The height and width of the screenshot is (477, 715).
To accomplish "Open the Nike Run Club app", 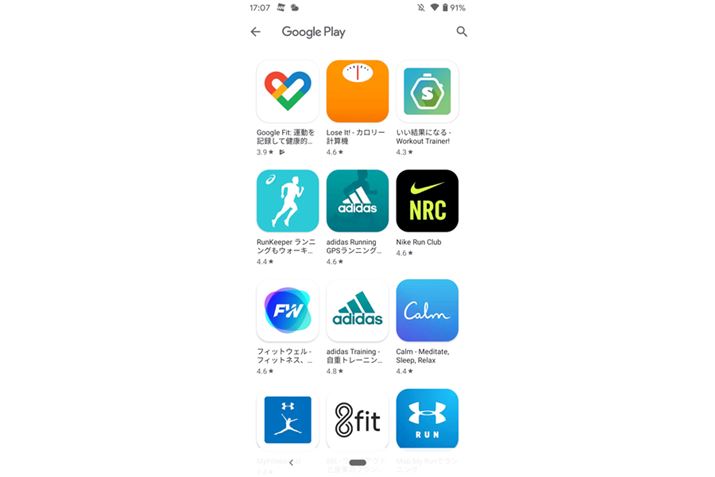I will click(427, 201).
